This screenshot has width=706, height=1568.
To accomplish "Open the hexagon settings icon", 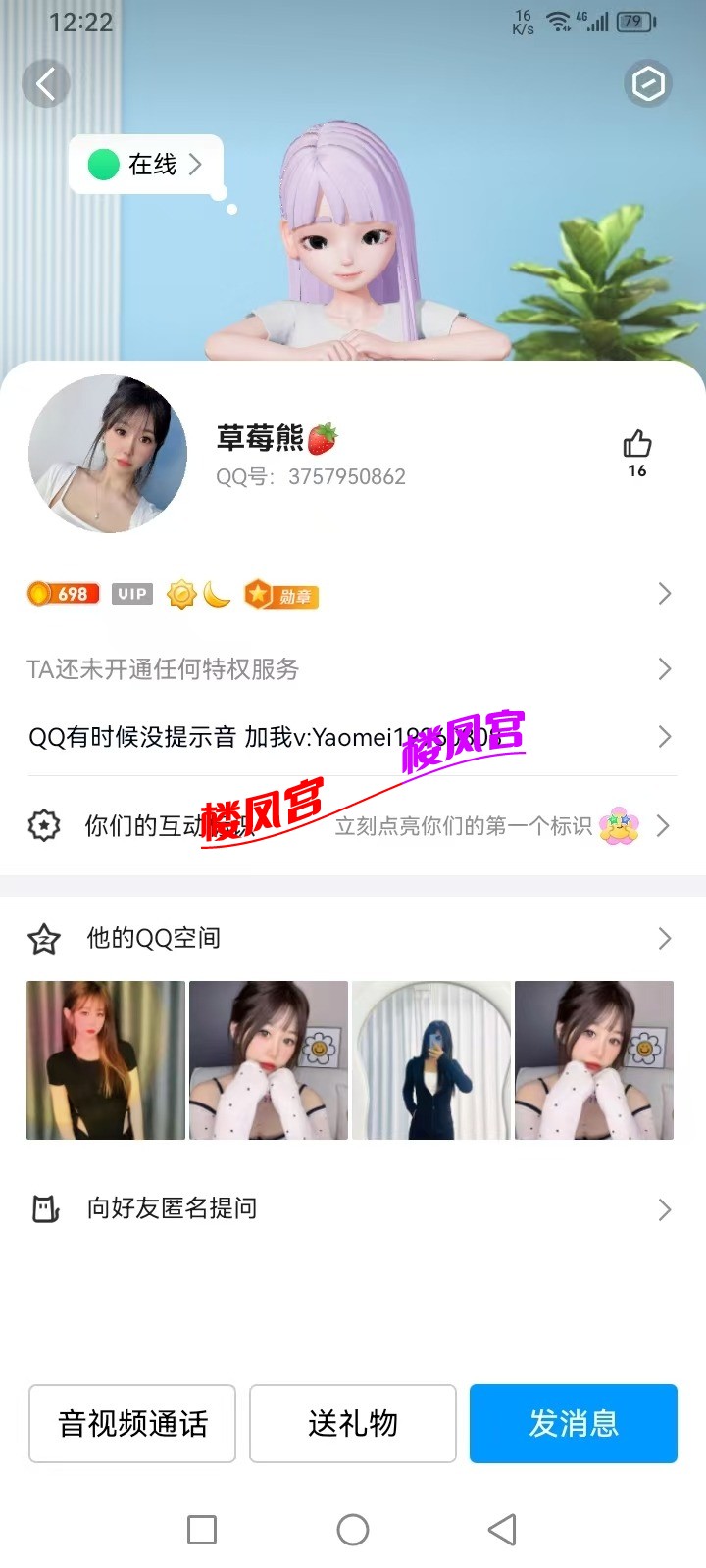I will tap(647, 84).
